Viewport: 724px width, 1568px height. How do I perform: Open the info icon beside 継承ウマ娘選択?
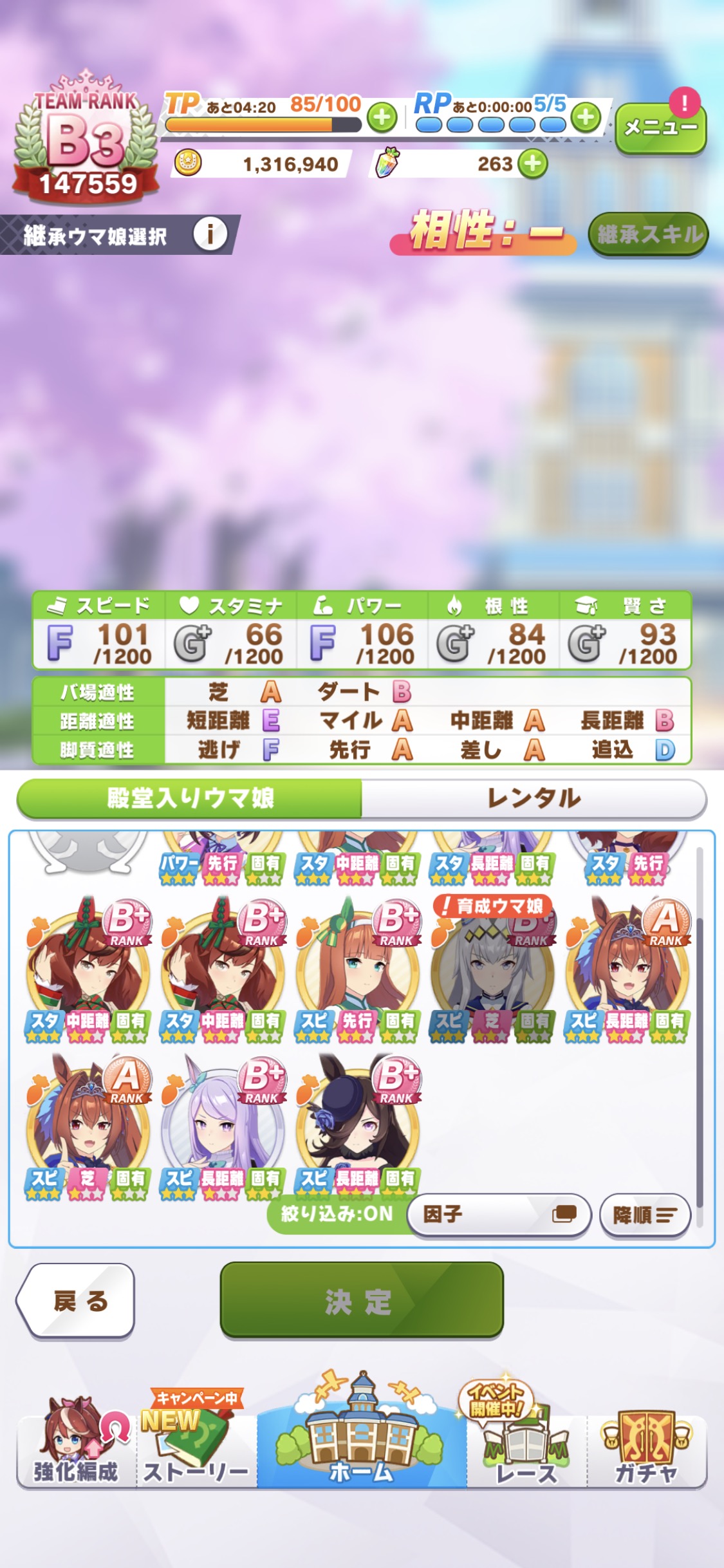coord(210,234)
